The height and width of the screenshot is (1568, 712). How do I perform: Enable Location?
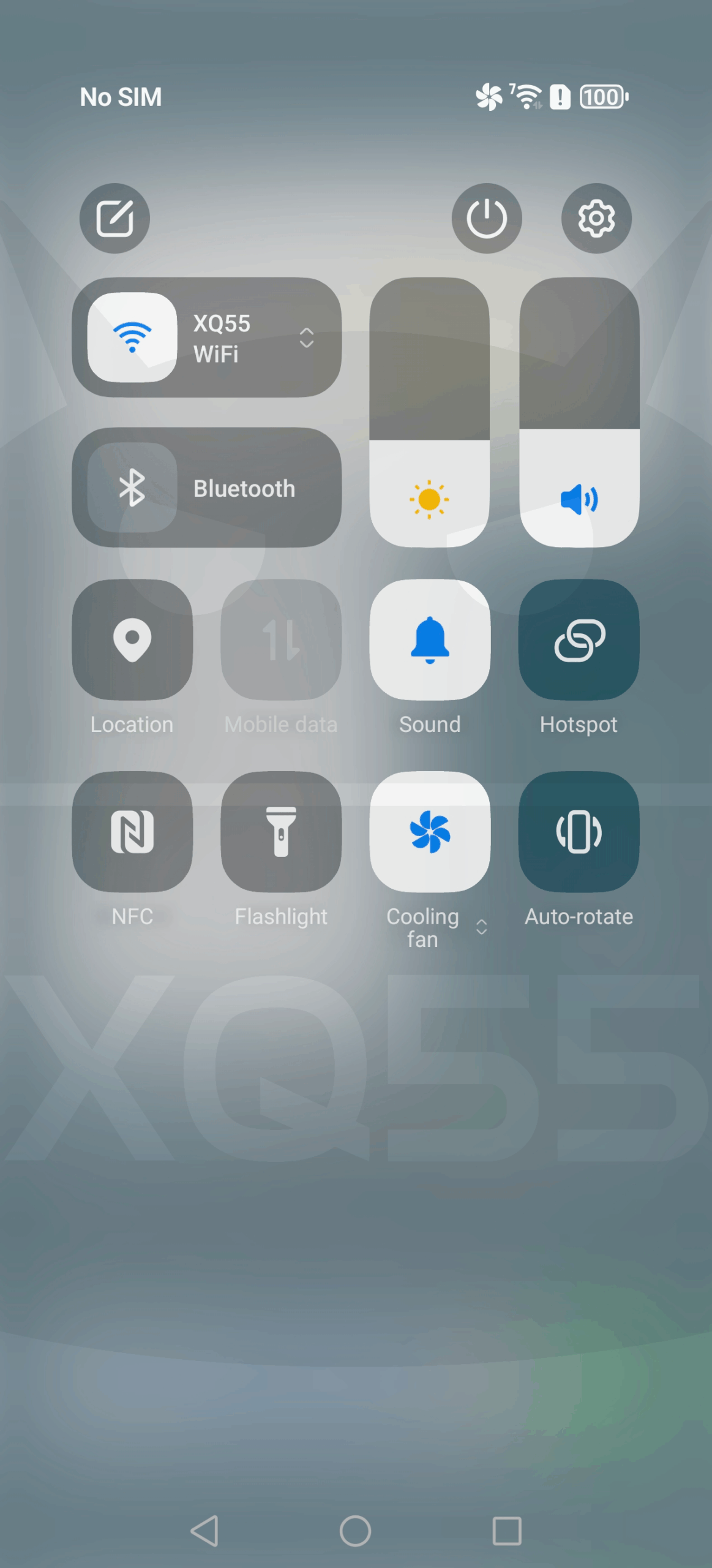pos(132,639)
